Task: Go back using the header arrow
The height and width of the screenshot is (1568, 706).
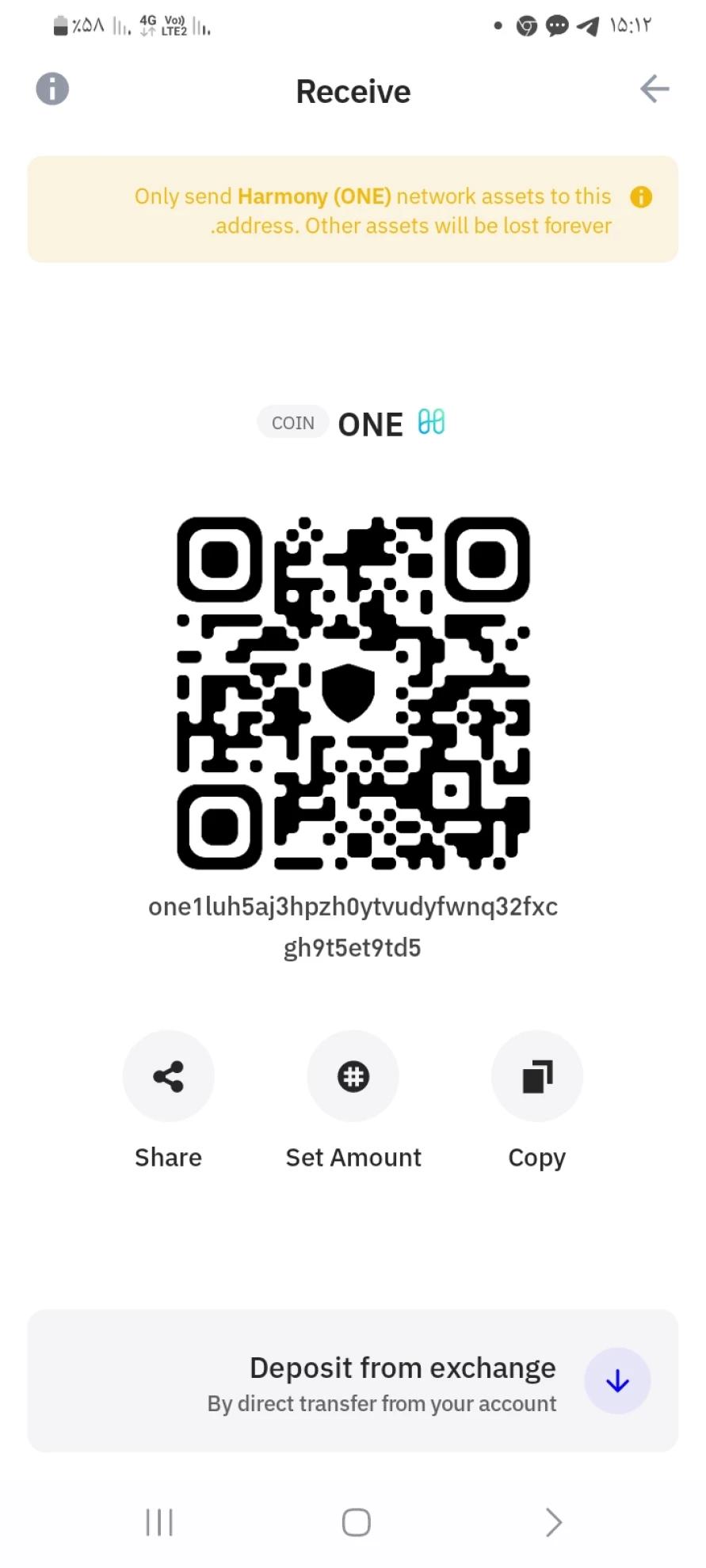Action: click(x=654, y=89)
